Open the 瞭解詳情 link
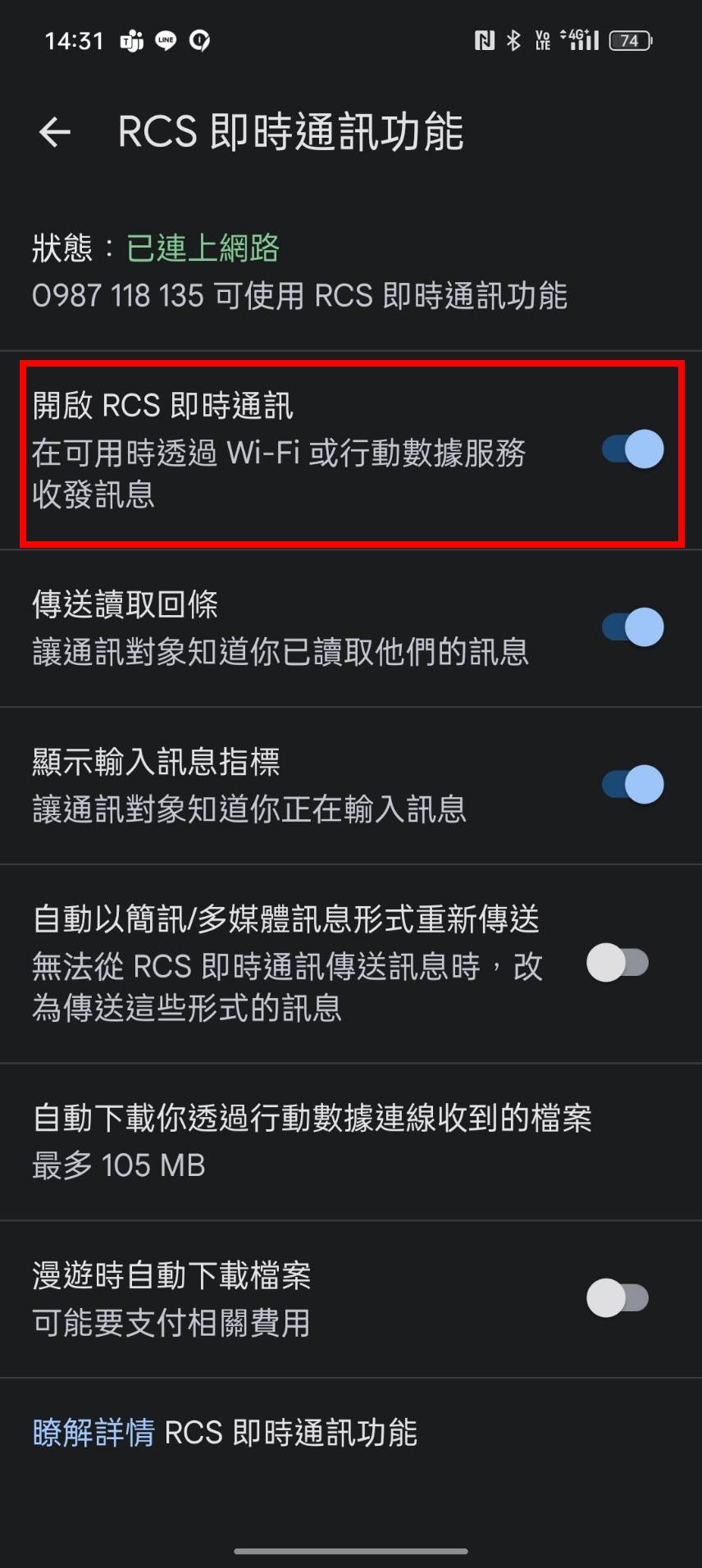This screenshot has height=1568, width=702. click(93, 1433)
